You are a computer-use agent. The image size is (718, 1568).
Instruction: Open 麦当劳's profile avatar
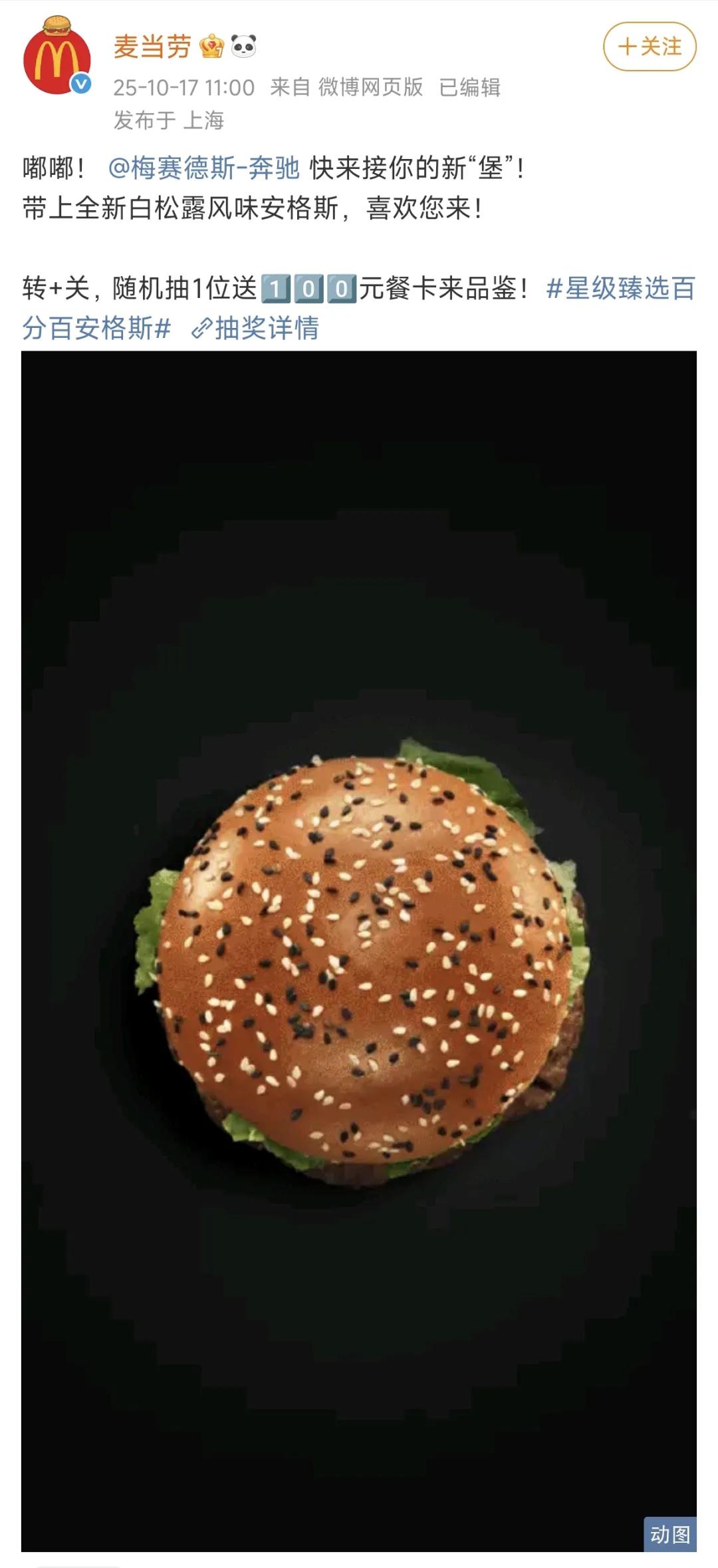[57, 59]
